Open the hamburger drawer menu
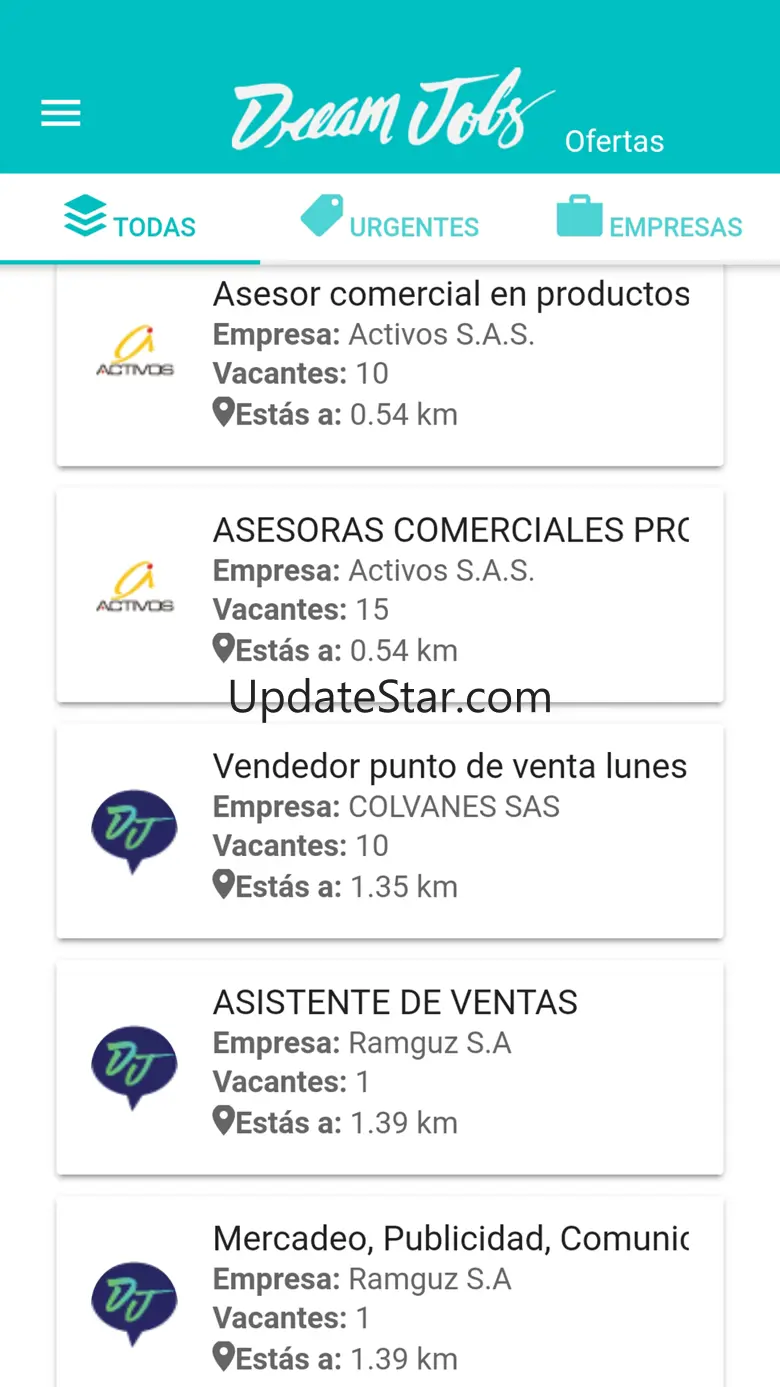Image resolution: width=780 pixels, height=1387 pixels. coord(60,113)
